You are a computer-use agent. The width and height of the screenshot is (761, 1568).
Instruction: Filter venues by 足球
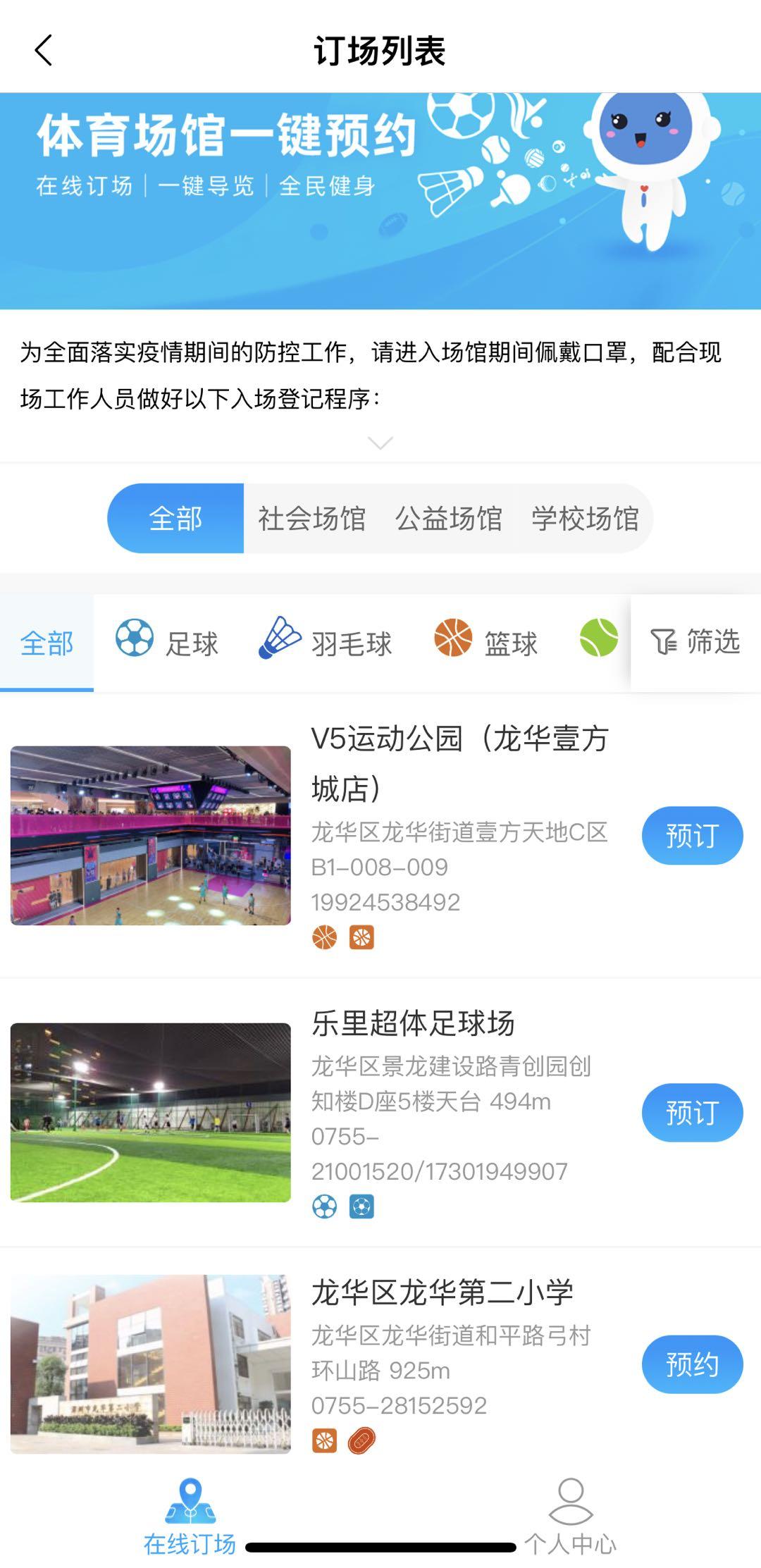(x=168, y=643)
